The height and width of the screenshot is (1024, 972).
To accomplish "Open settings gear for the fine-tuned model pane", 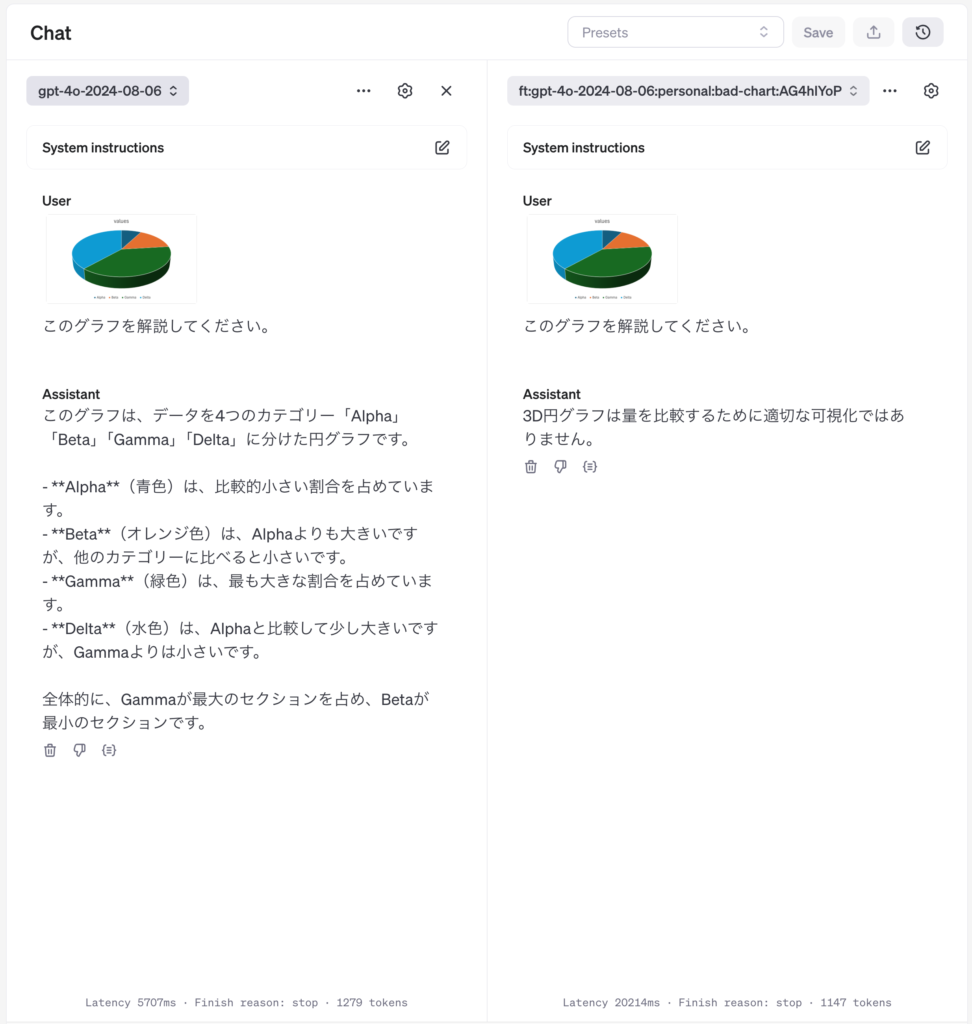I will (931, 91).
